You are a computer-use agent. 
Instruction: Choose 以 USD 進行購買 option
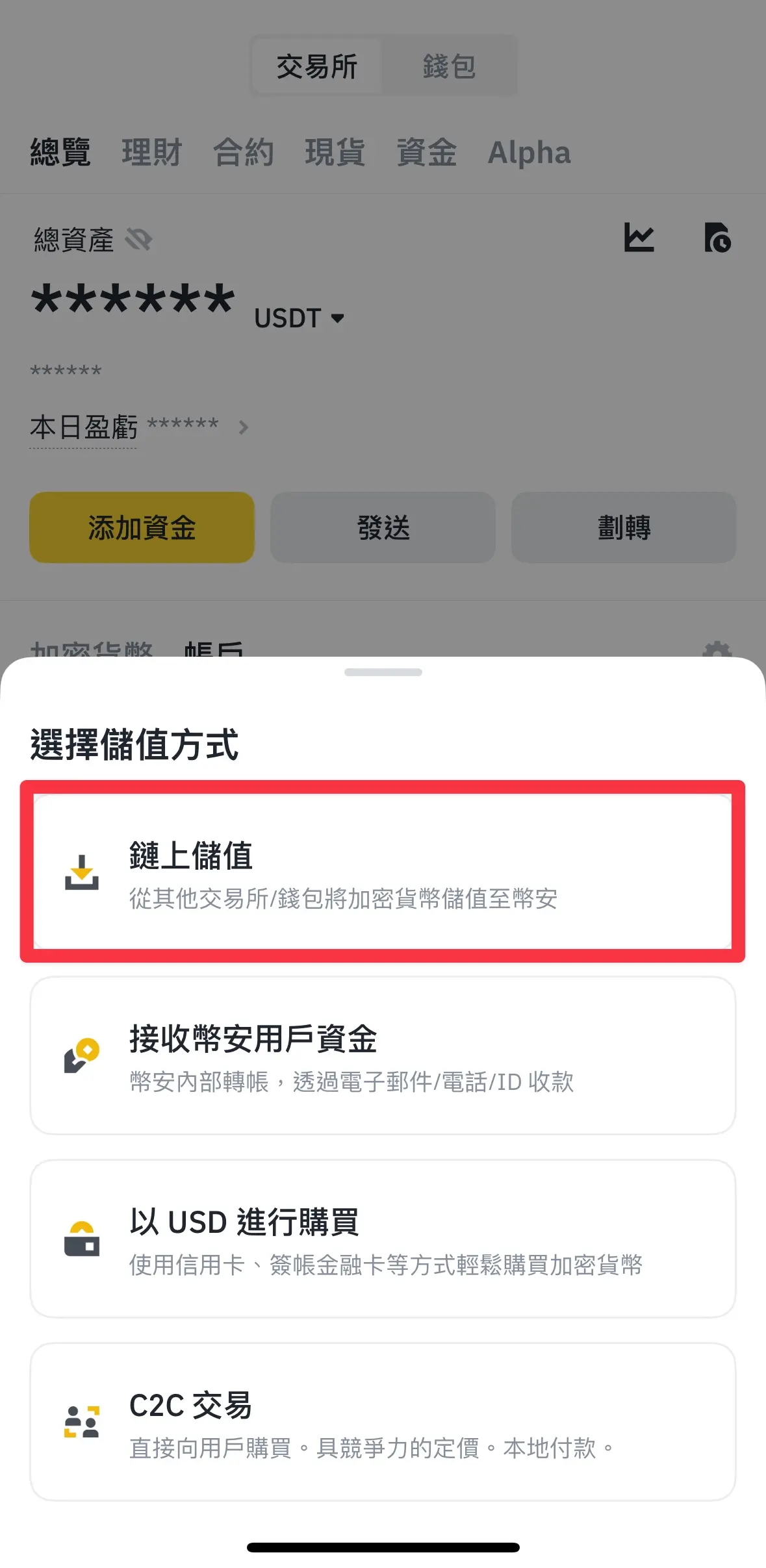(382, 1239)
